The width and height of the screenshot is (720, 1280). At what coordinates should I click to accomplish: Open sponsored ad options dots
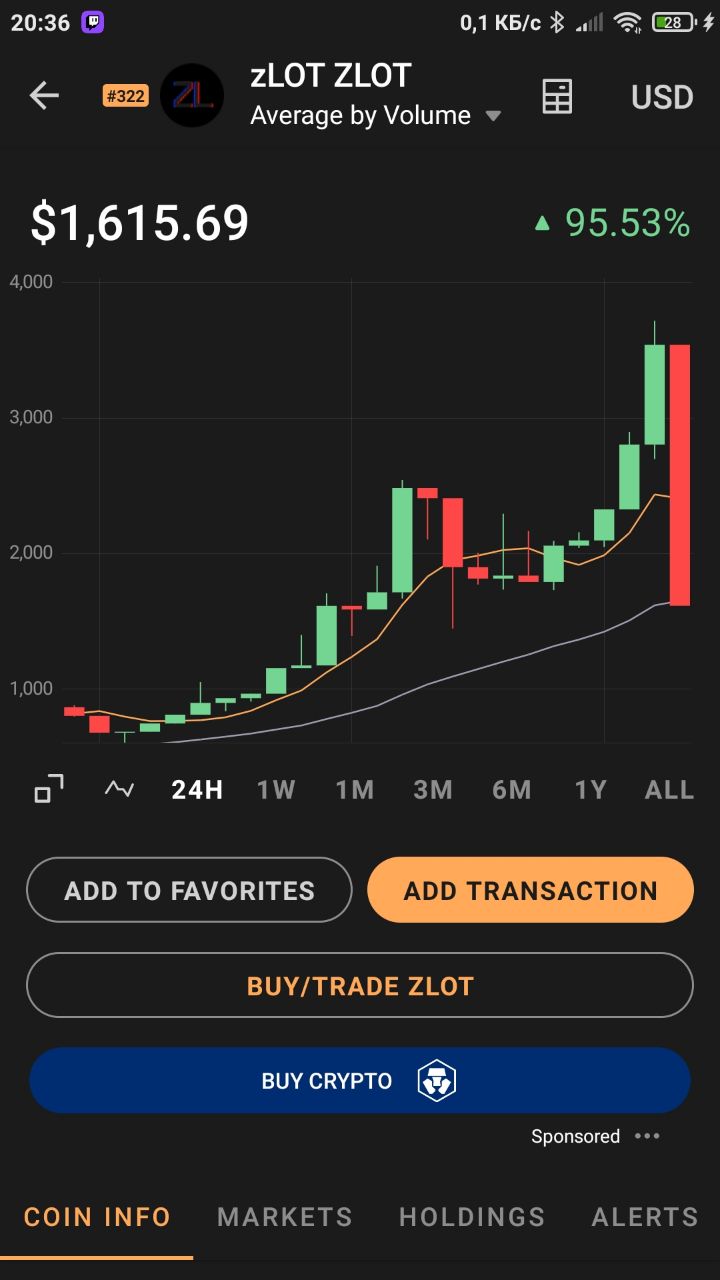[x=647, y=1136]
